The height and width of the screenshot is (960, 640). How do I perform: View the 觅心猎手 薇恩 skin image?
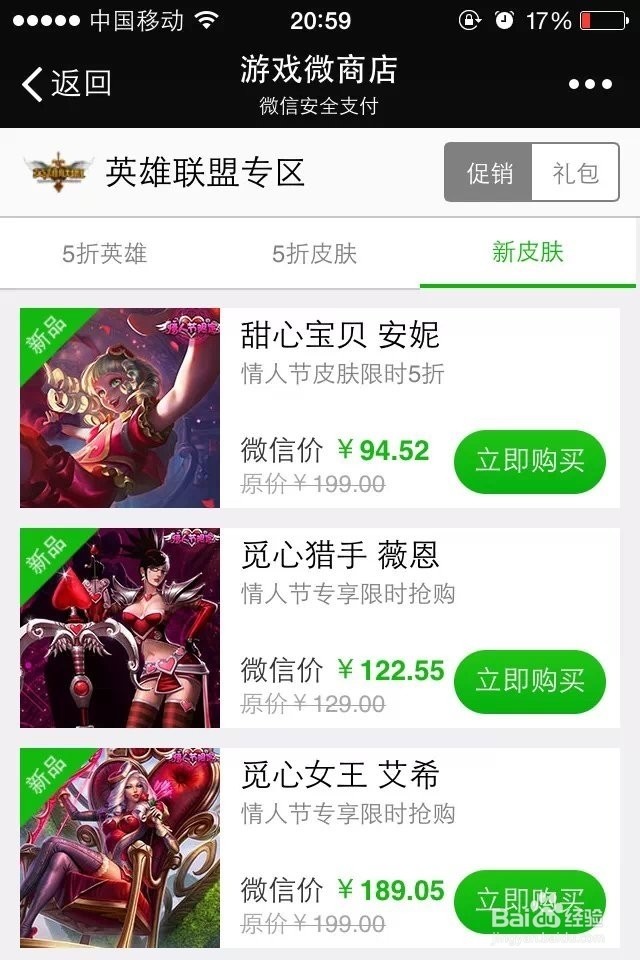120,628
